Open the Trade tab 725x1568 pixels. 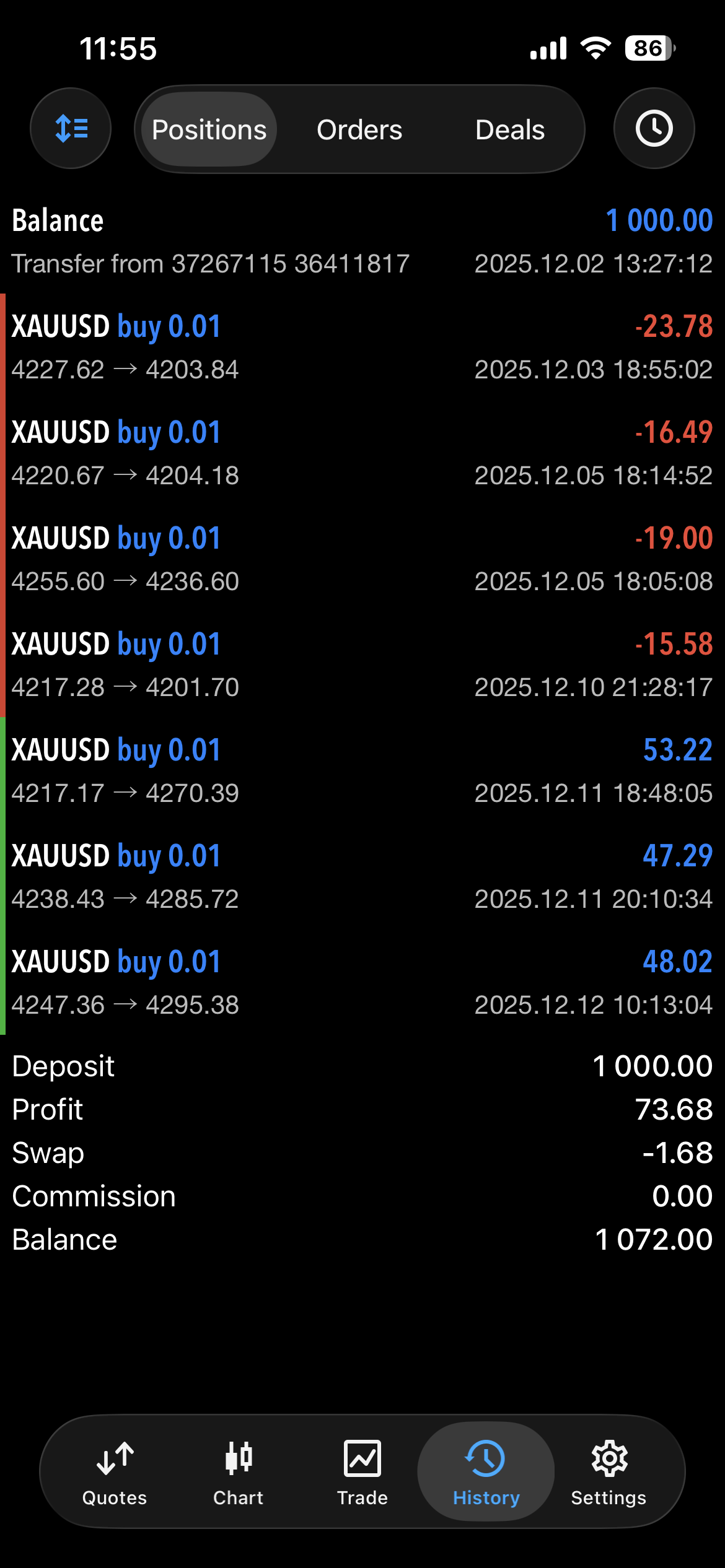coord(362,1473)
